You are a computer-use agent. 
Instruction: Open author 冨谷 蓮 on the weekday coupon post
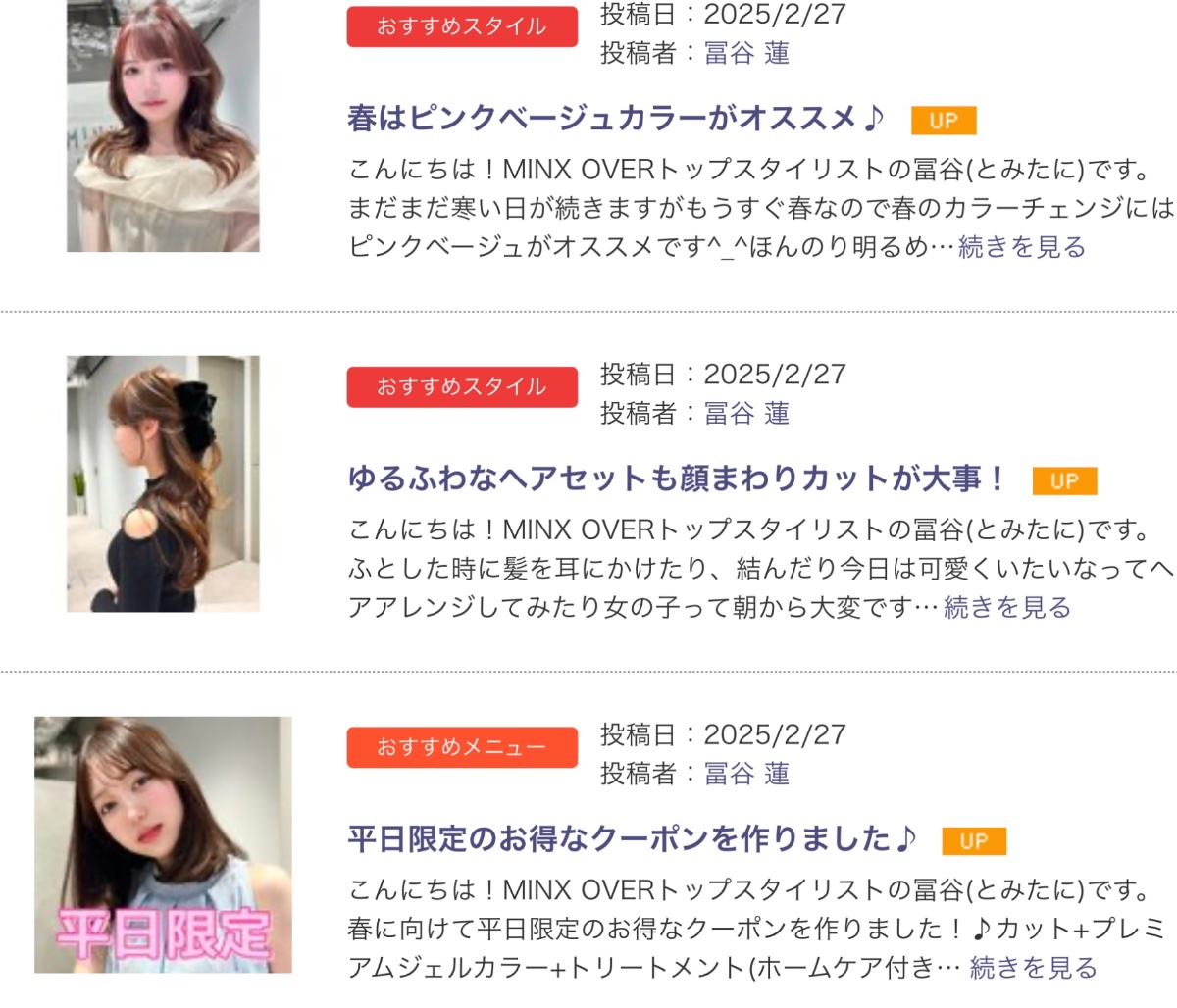pos(746,774)
